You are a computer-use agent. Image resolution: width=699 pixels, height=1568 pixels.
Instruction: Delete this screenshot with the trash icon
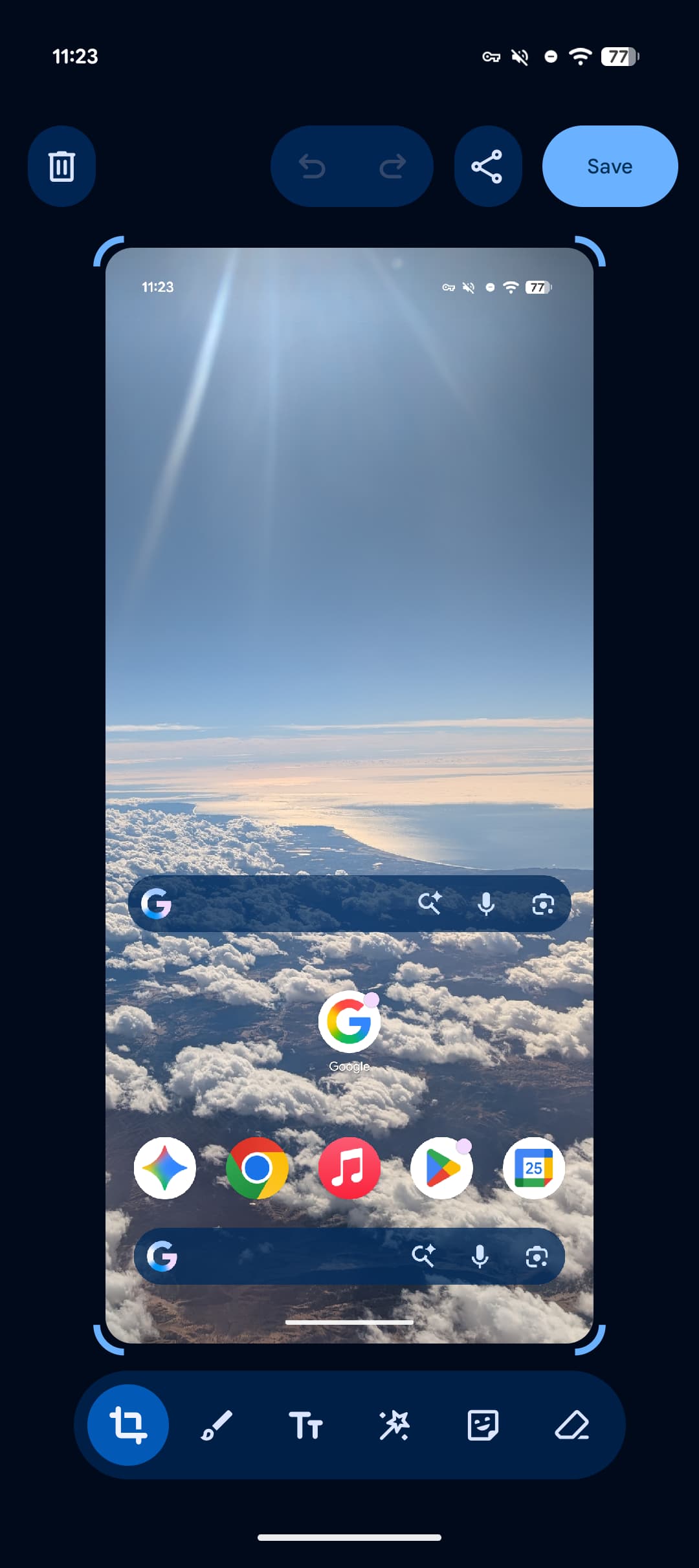pyautogui.click(x=61, y=166)
